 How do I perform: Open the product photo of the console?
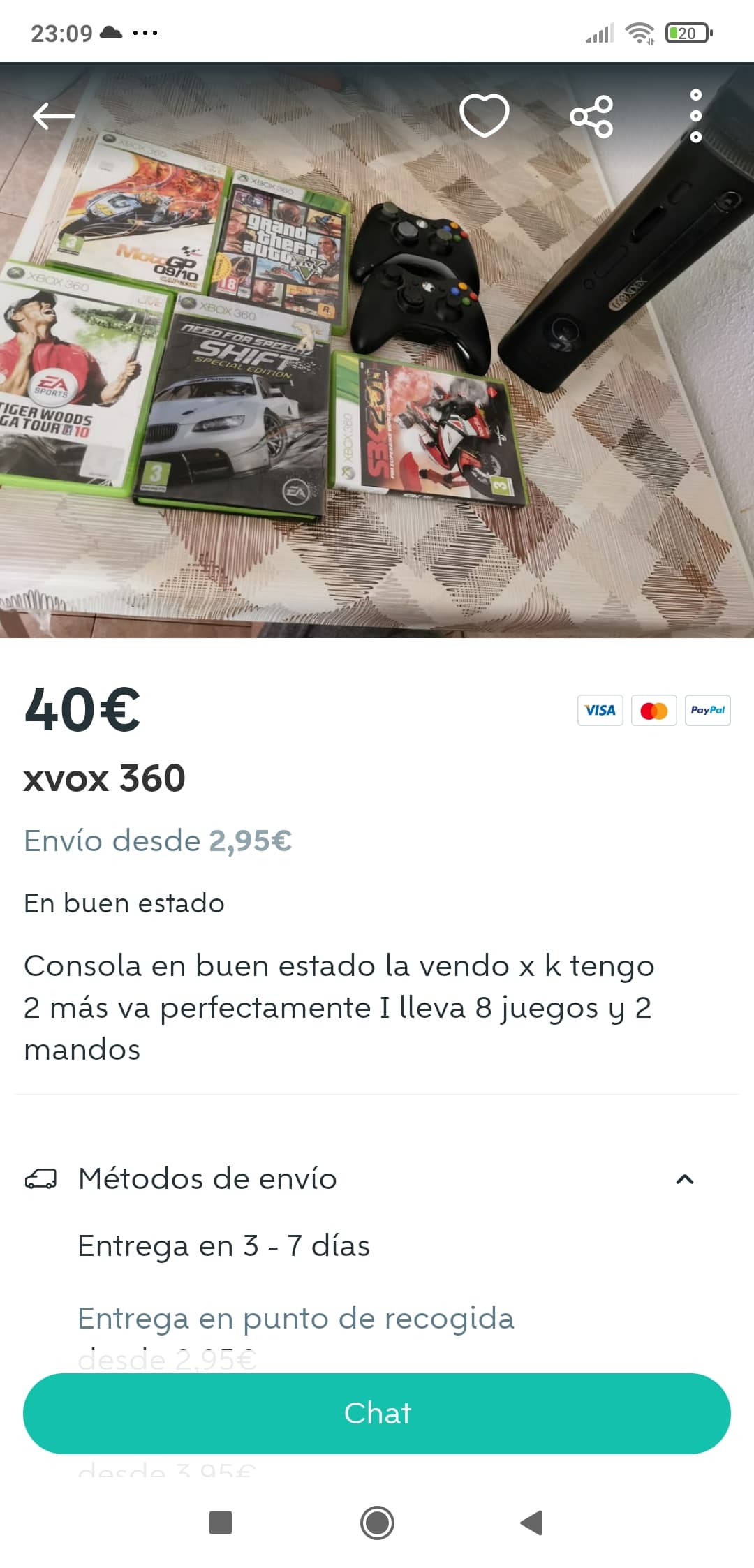coord(377,350)
